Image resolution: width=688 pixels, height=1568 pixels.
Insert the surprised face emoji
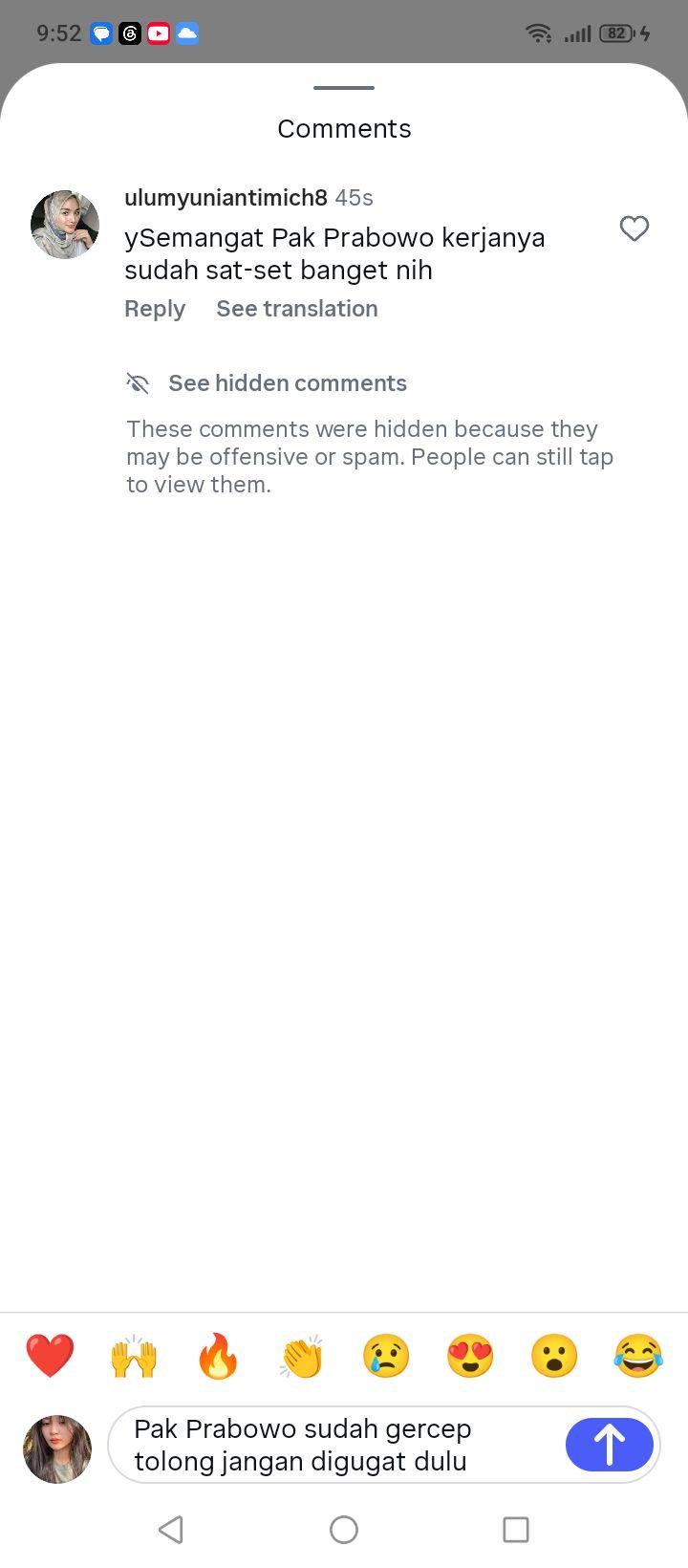(x=554, y=1356)
